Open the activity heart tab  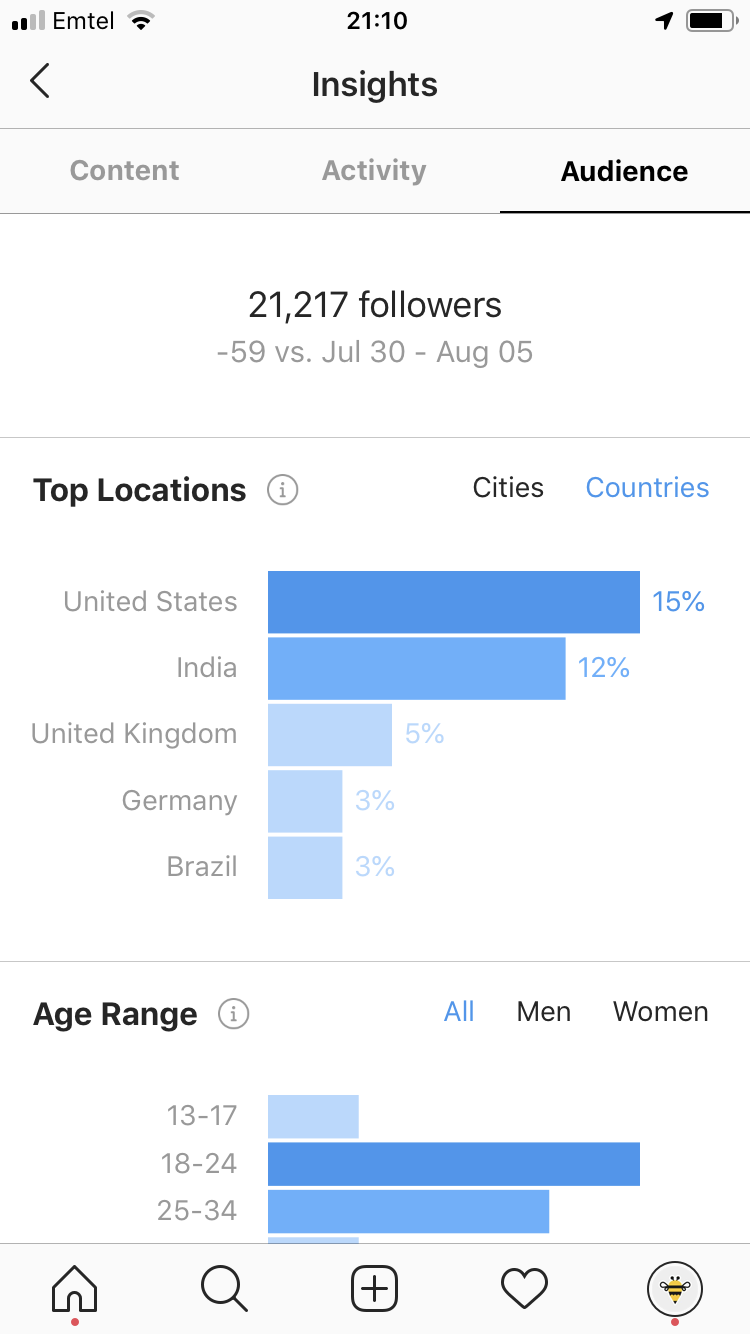pyautogui.click(x=524, y=1288)
